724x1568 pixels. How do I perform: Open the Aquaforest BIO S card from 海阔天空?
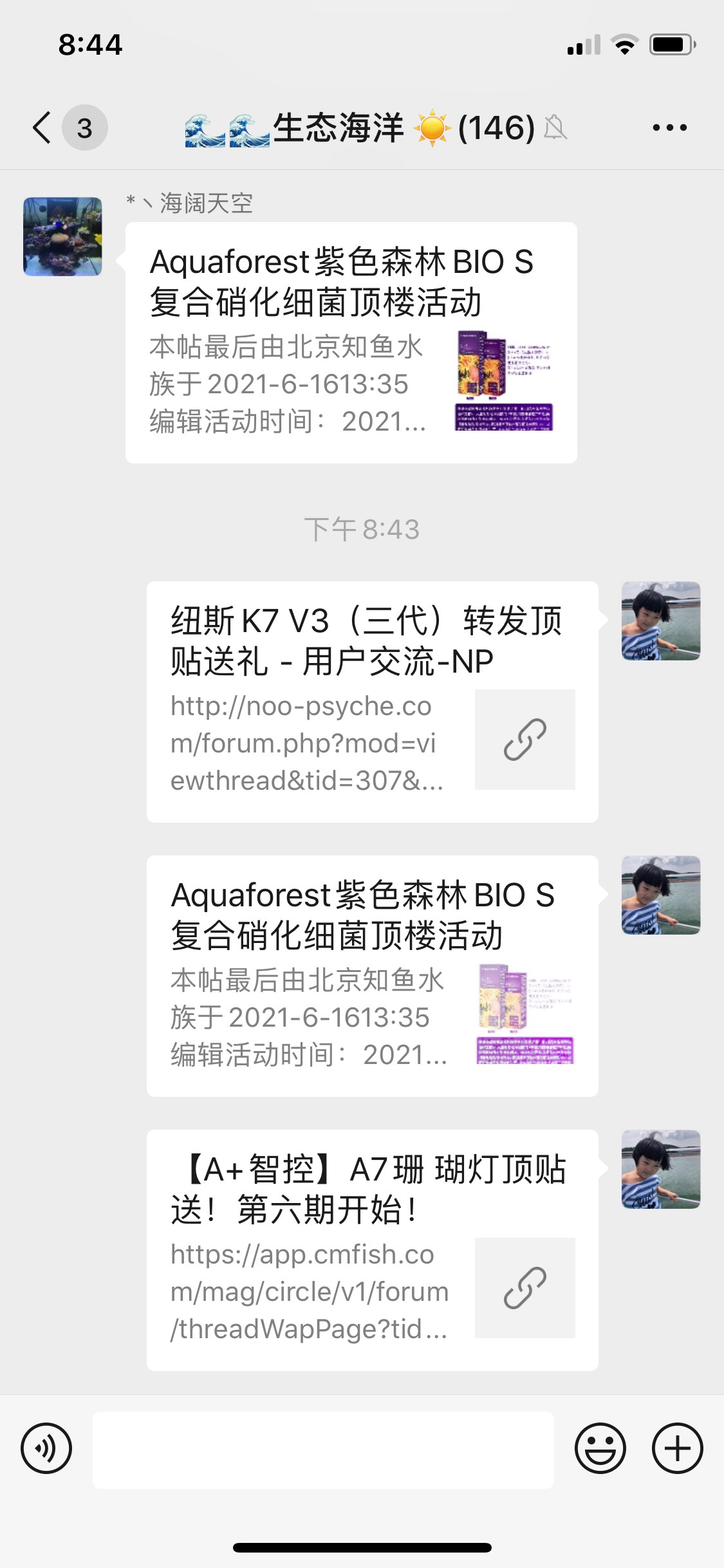pyautogui.click(x=351, y=342)
